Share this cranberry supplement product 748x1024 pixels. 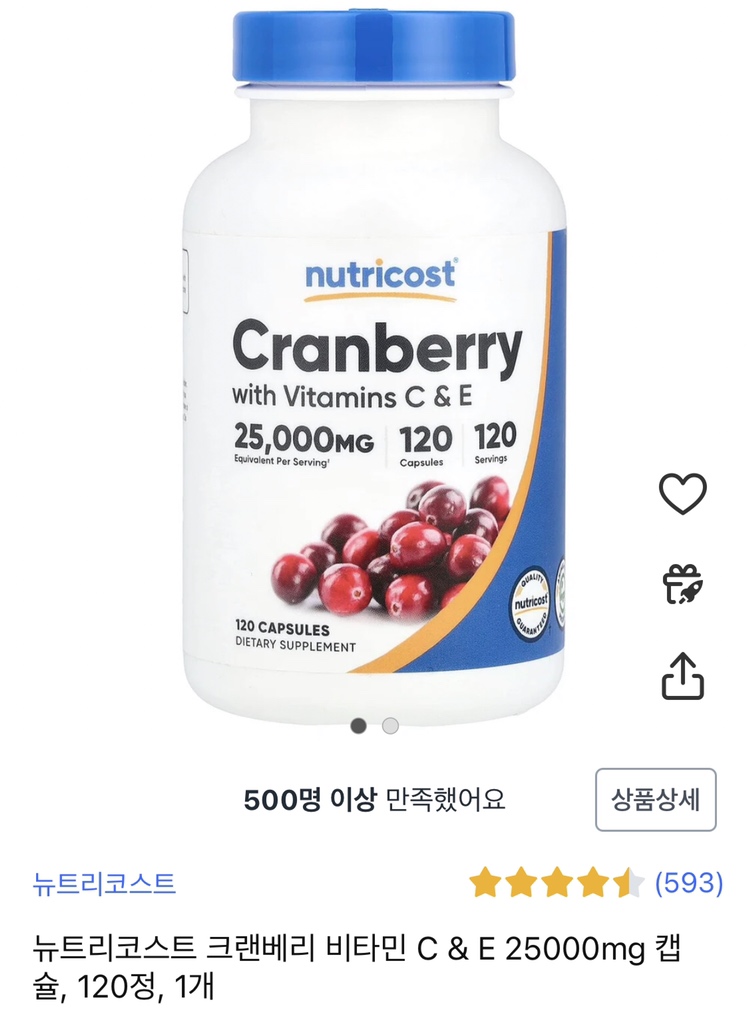(x=683, y=676)
